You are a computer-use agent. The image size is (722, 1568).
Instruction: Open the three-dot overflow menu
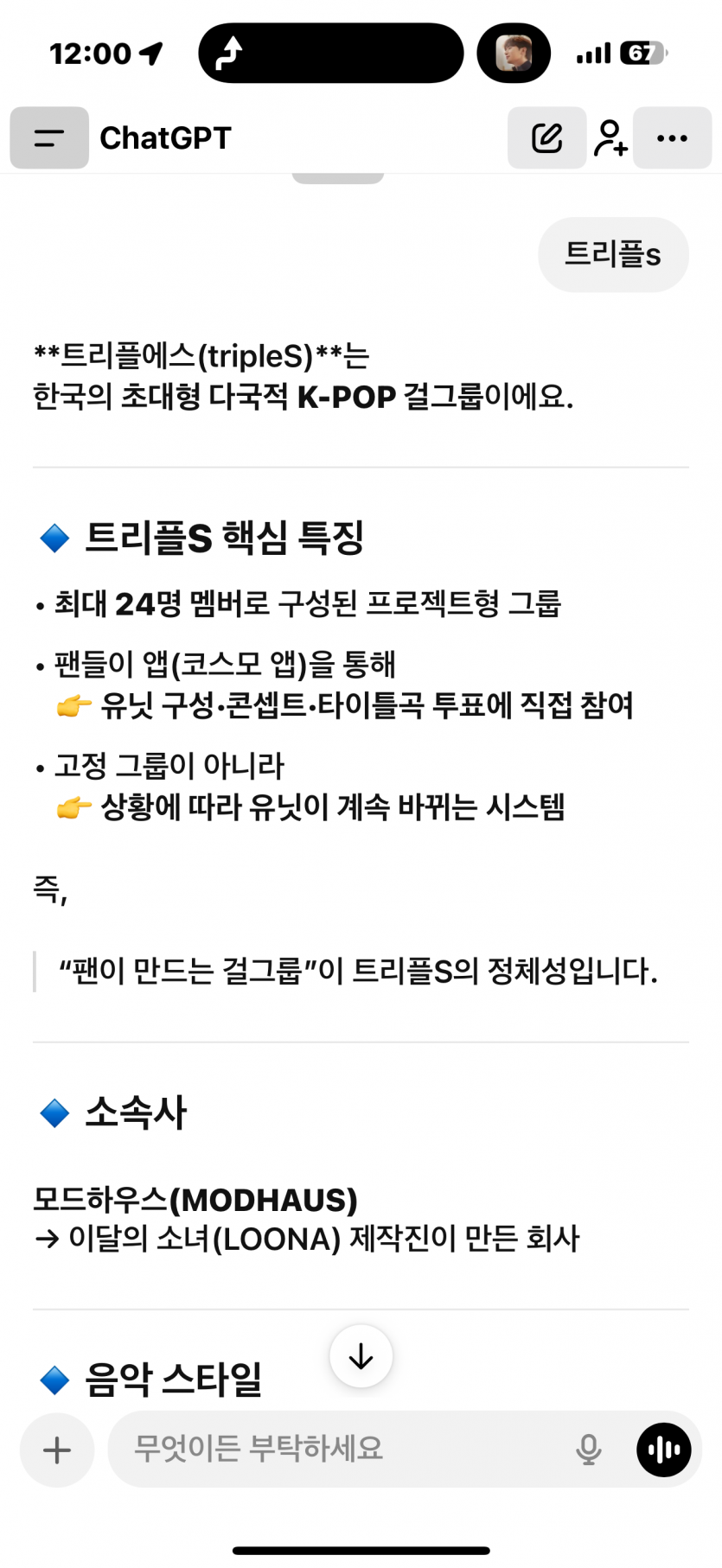coord(672,137)
